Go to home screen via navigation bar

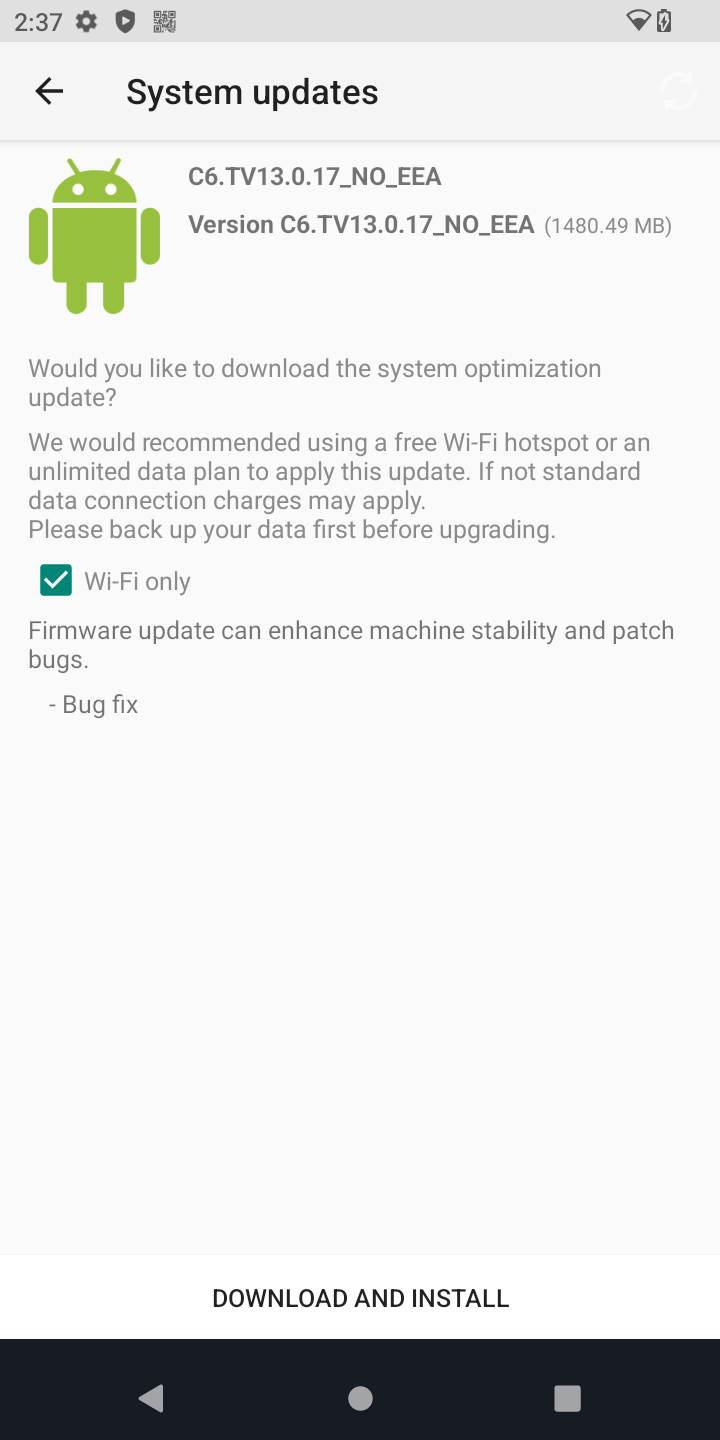point(360,1398)
